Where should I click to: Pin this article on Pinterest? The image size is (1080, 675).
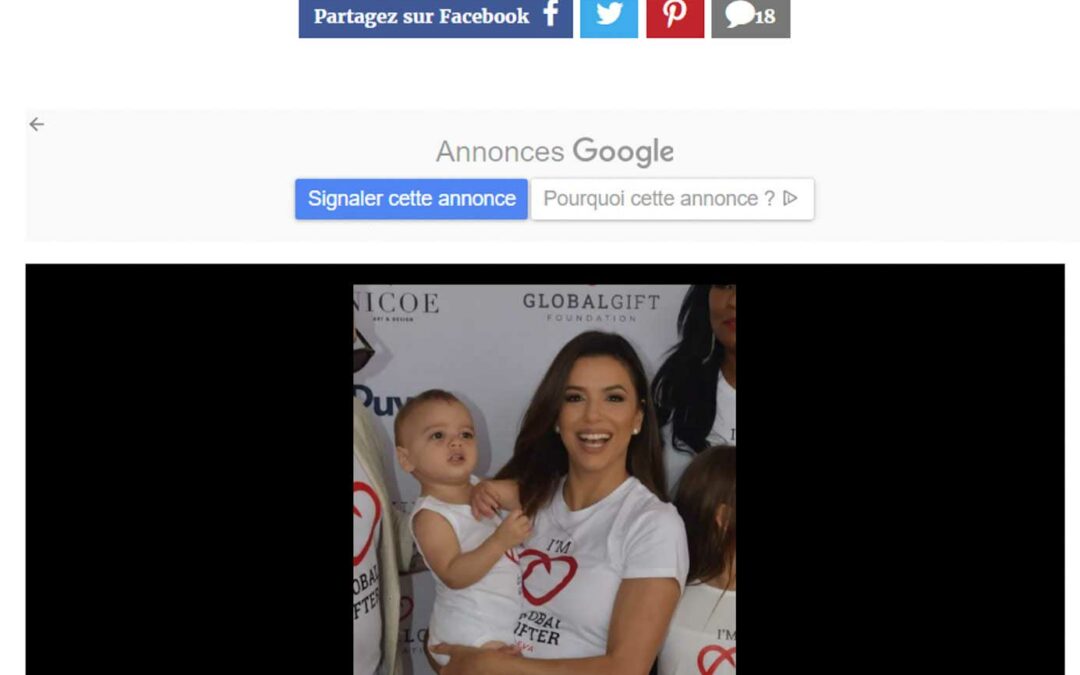[x=675, y=17]
